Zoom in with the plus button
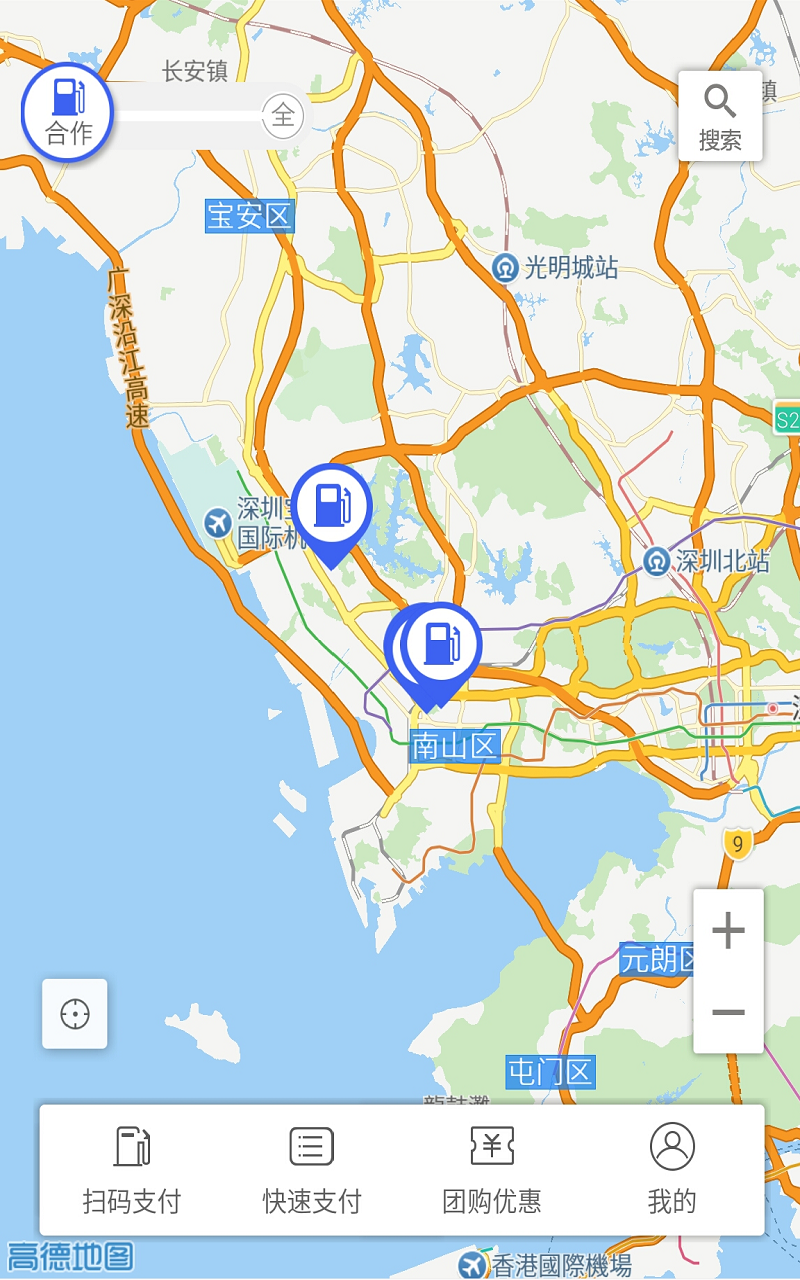The image size is (800, 1280). 728,932
